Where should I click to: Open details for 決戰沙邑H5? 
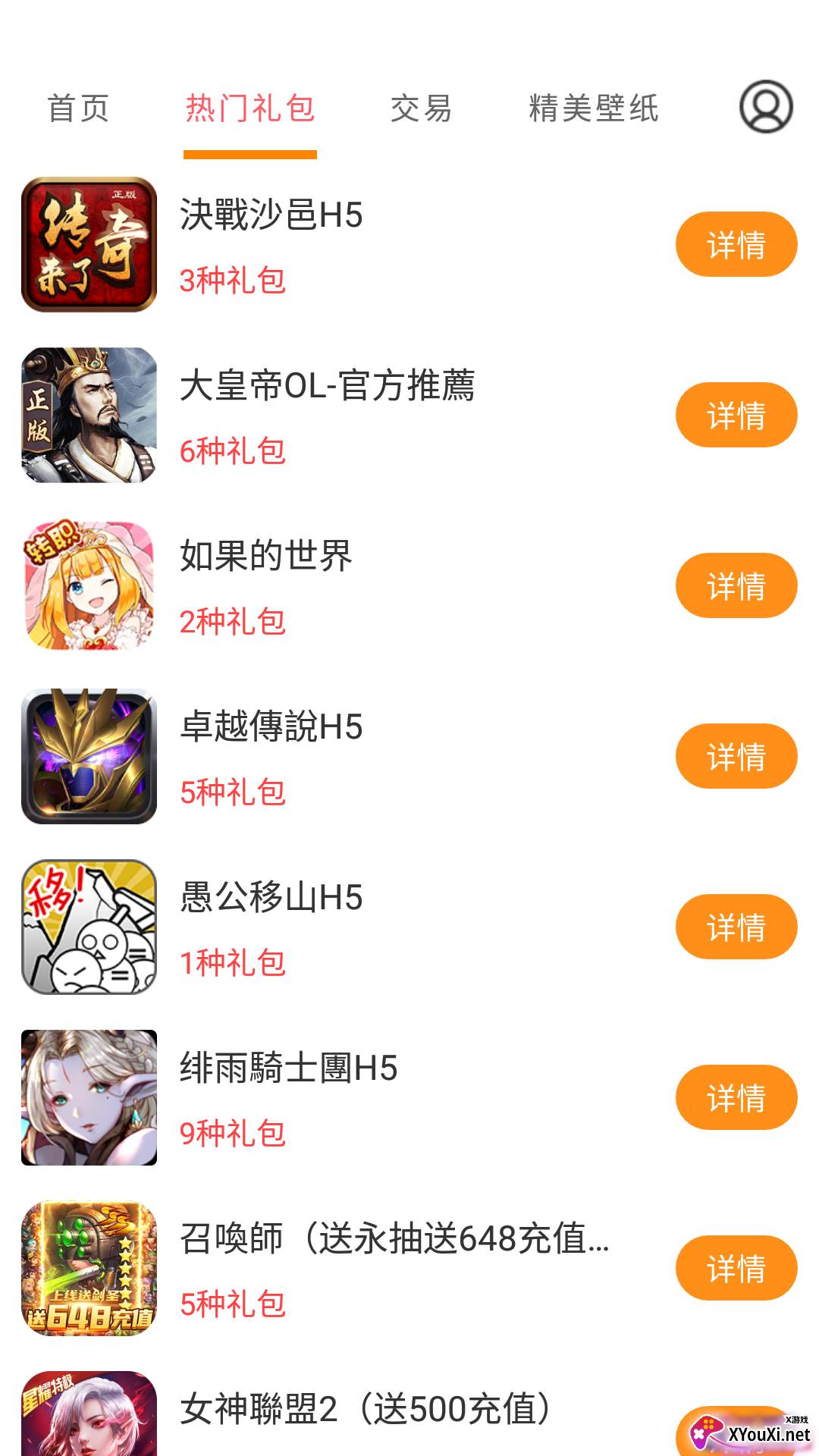(736, 244)
